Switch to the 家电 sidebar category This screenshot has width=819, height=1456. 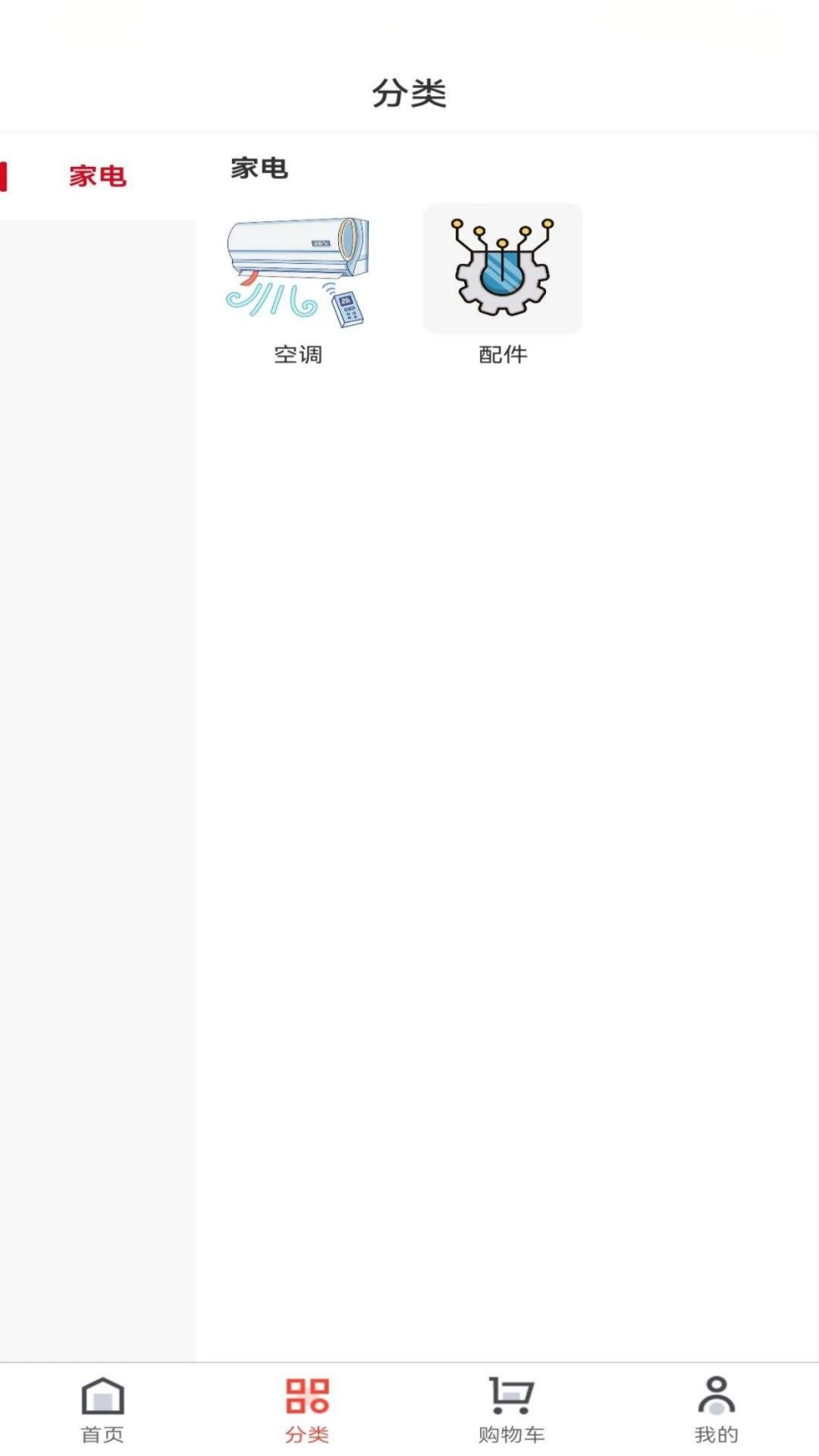pos(96,174)
